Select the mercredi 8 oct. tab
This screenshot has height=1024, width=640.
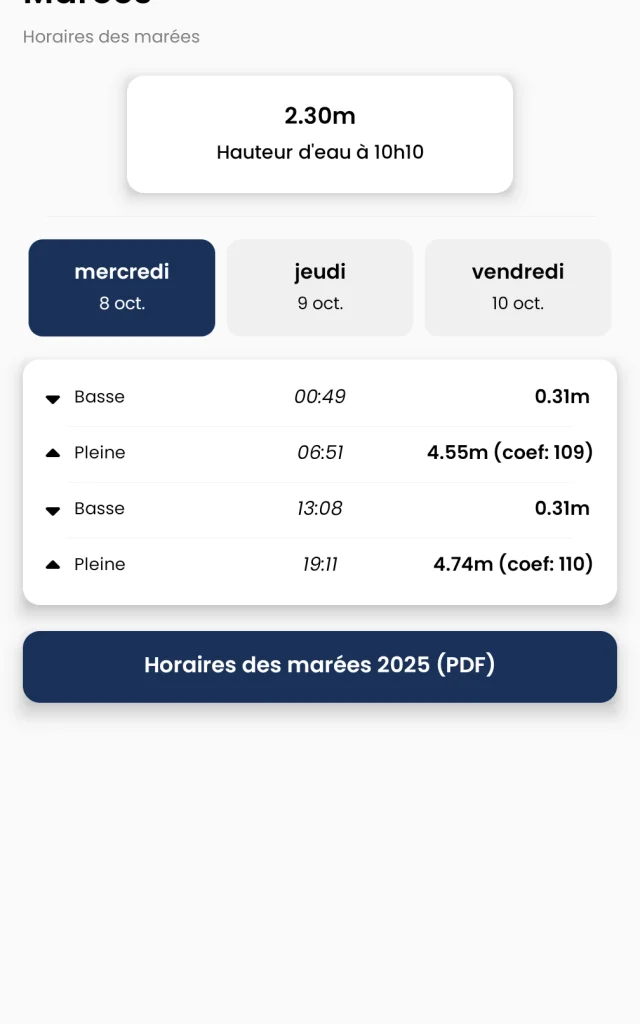tap(121, 287)
